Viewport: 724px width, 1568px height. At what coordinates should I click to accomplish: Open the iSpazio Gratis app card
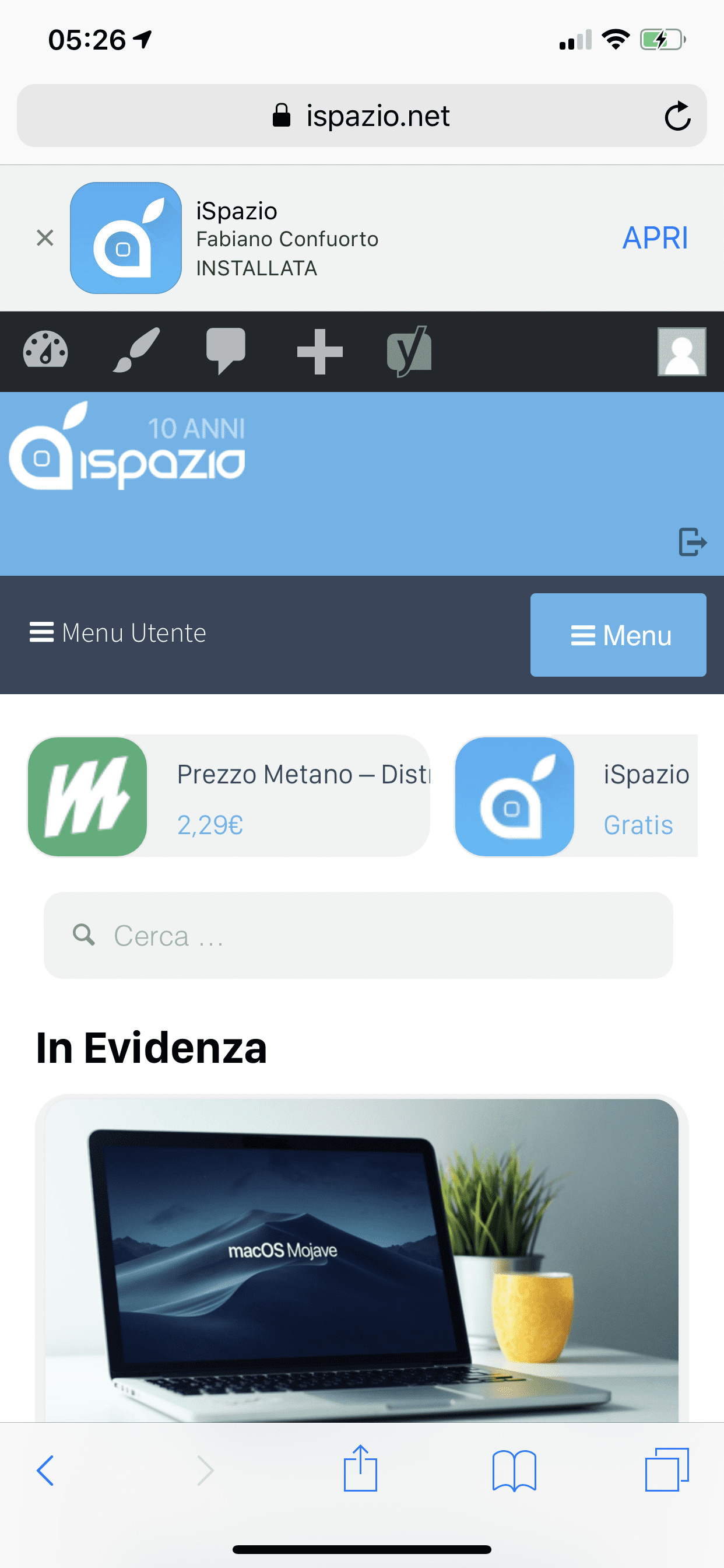(x=576, y=796)
